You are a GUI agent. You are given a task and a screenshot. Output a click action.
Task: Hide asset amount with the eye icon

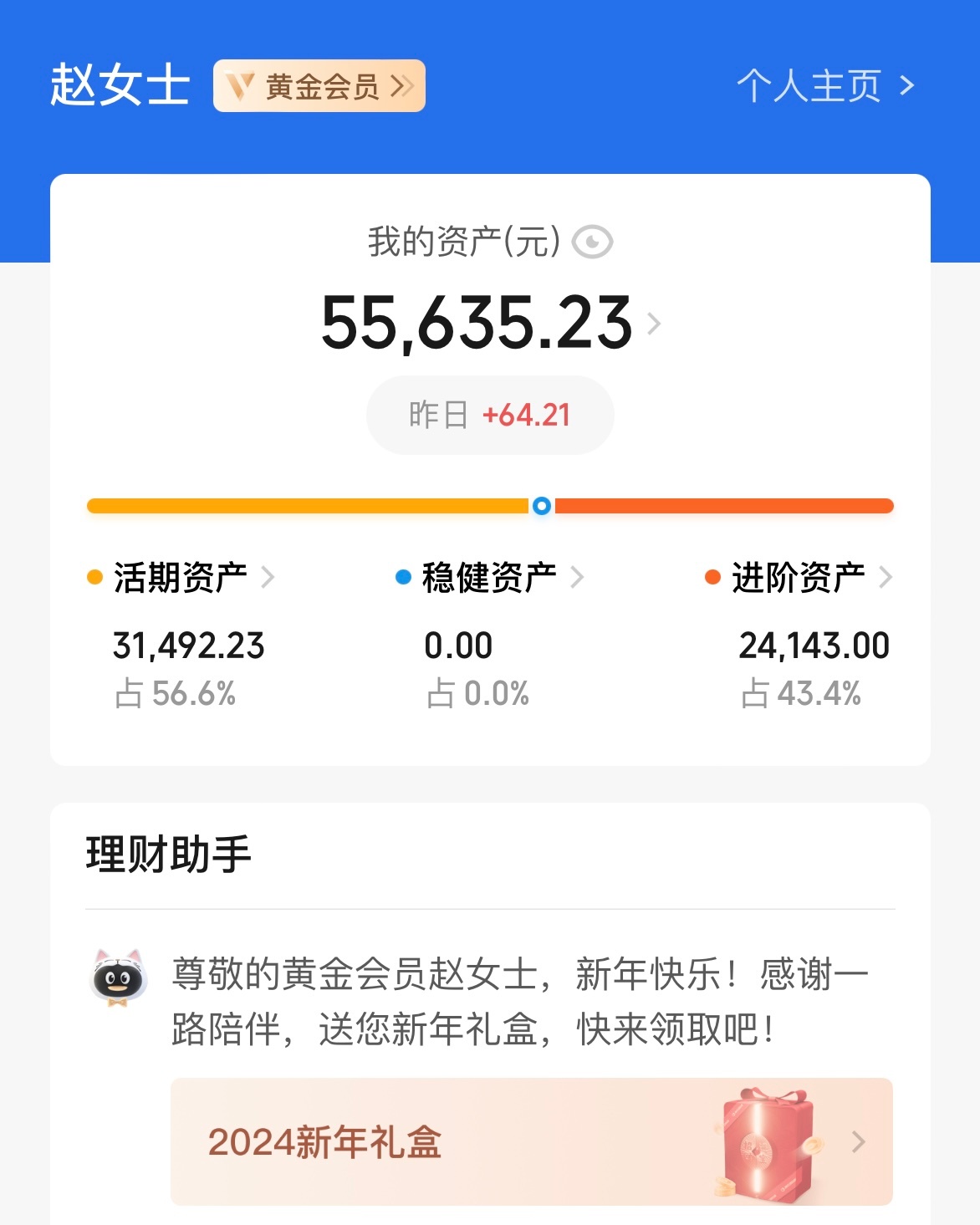point(592,242)
